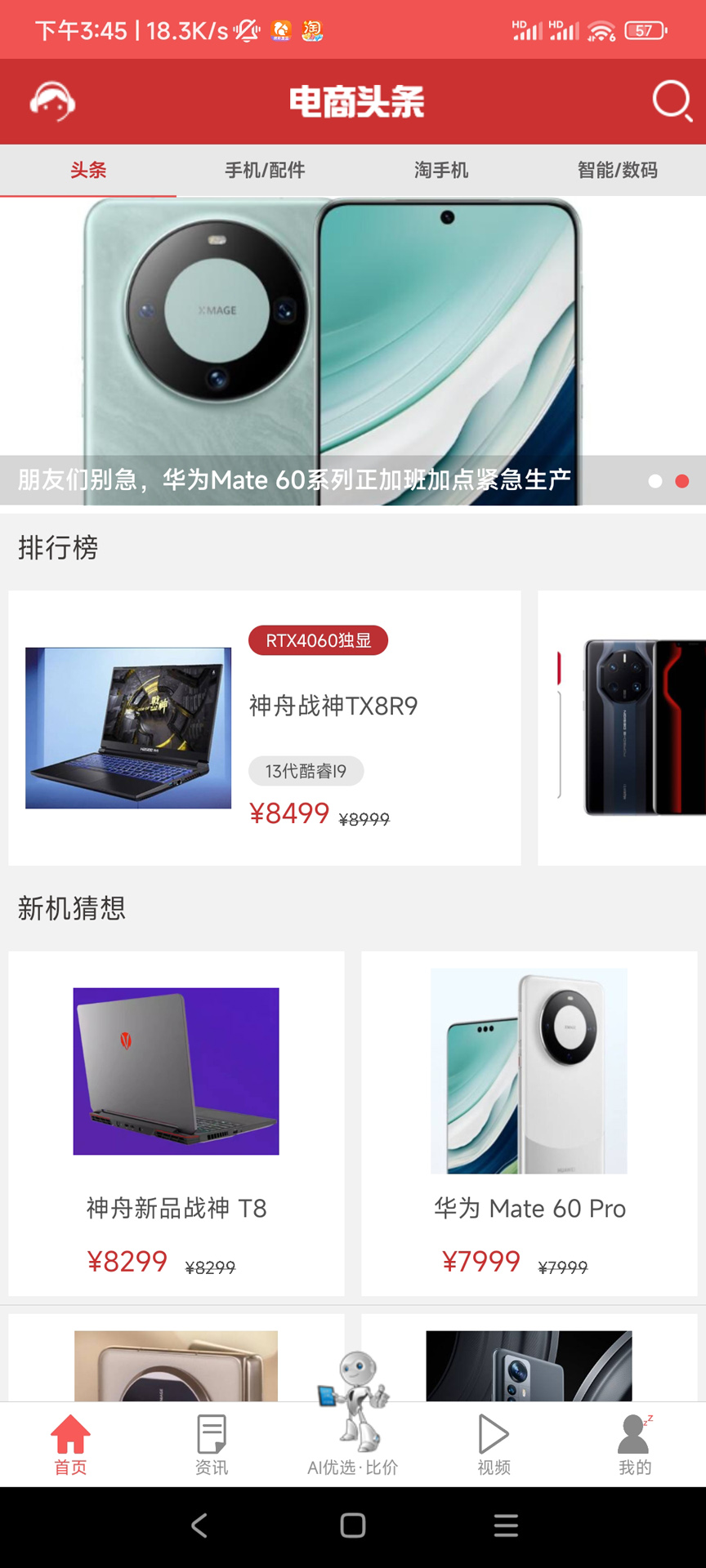Open customer service via the headset icon

pos(51,101)
